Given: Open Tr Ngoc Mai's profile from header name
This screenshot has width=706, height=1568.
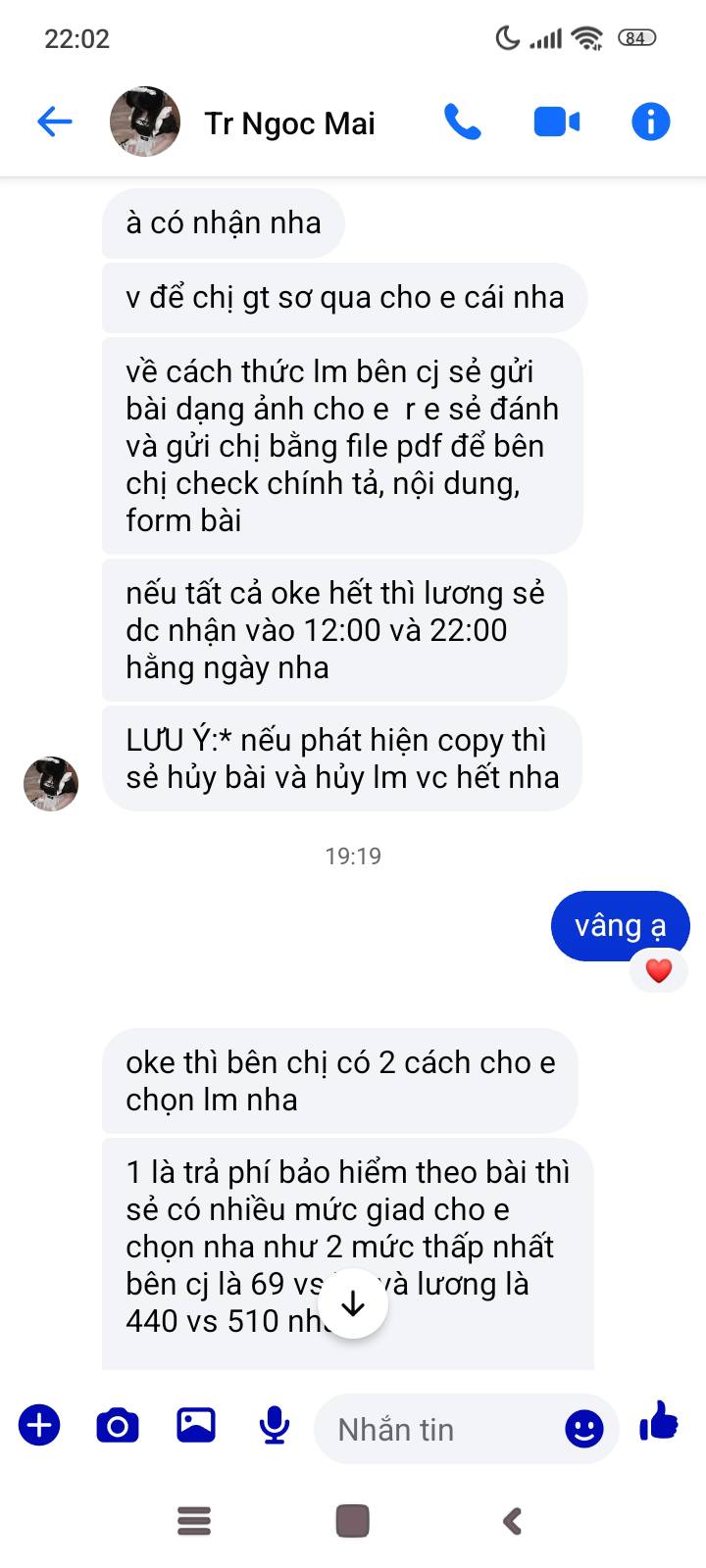Looking at the screenshot, I should click(289, 123).
